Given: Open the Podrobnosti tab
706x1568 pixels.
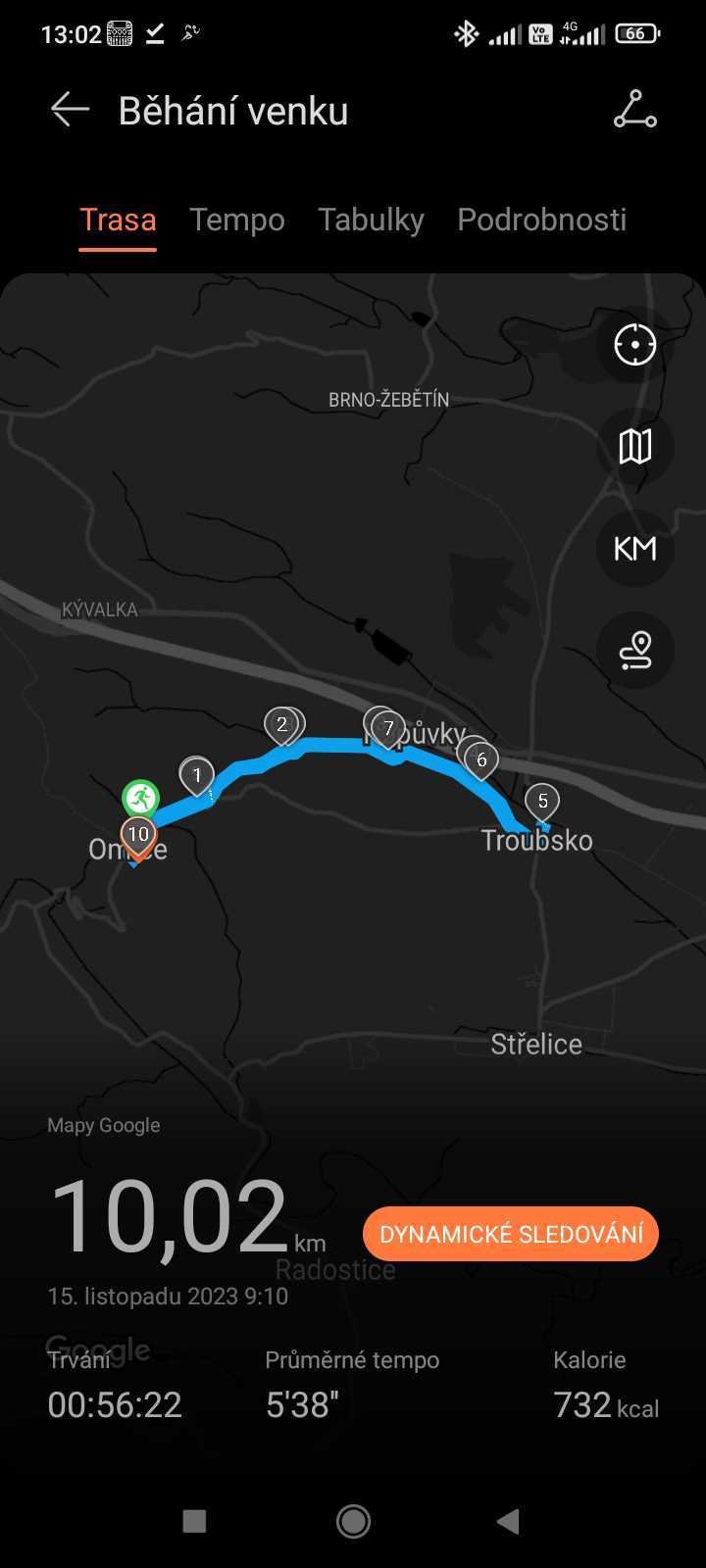Looking at the screenshot, I should tap(541, 220).
